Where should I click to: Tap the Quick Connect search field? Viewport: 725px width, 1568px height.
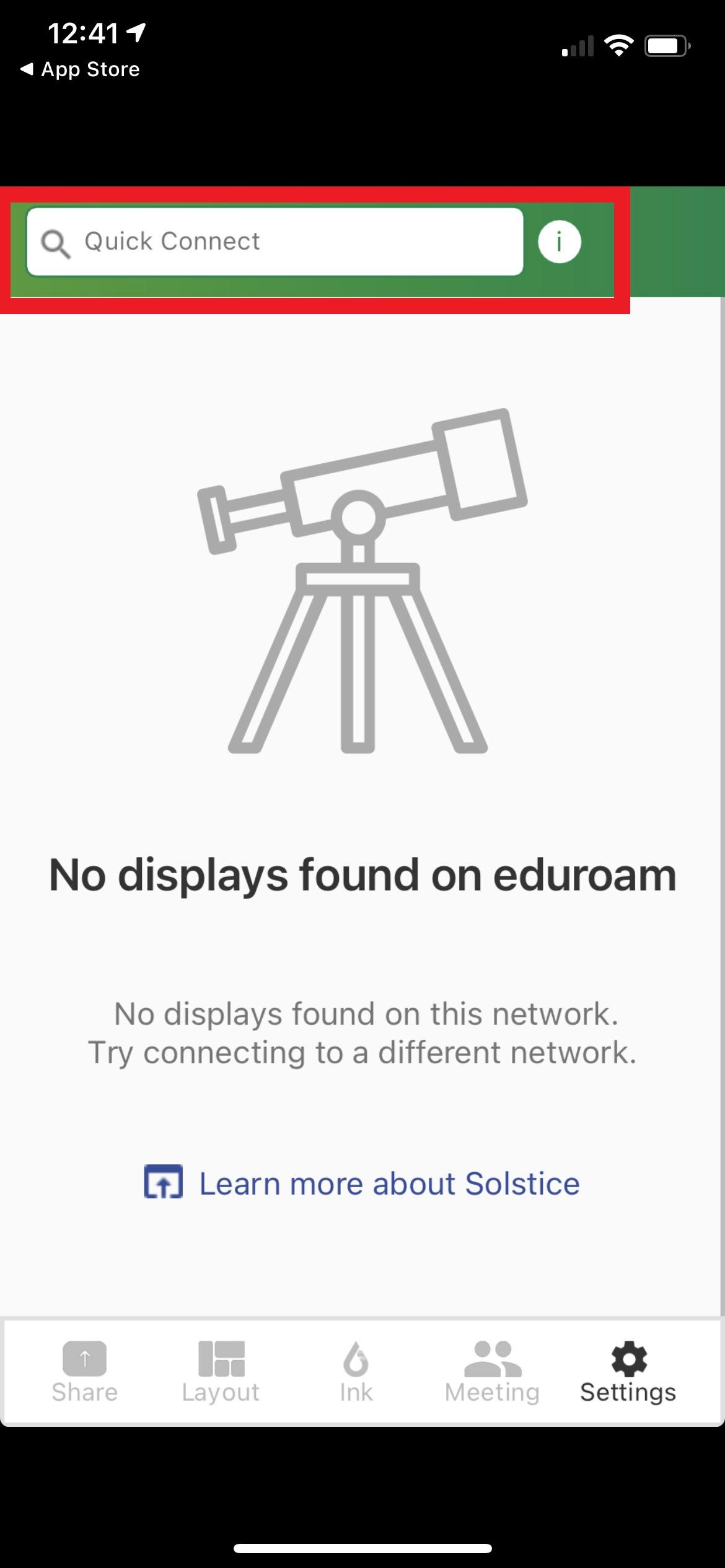point(275,242)
